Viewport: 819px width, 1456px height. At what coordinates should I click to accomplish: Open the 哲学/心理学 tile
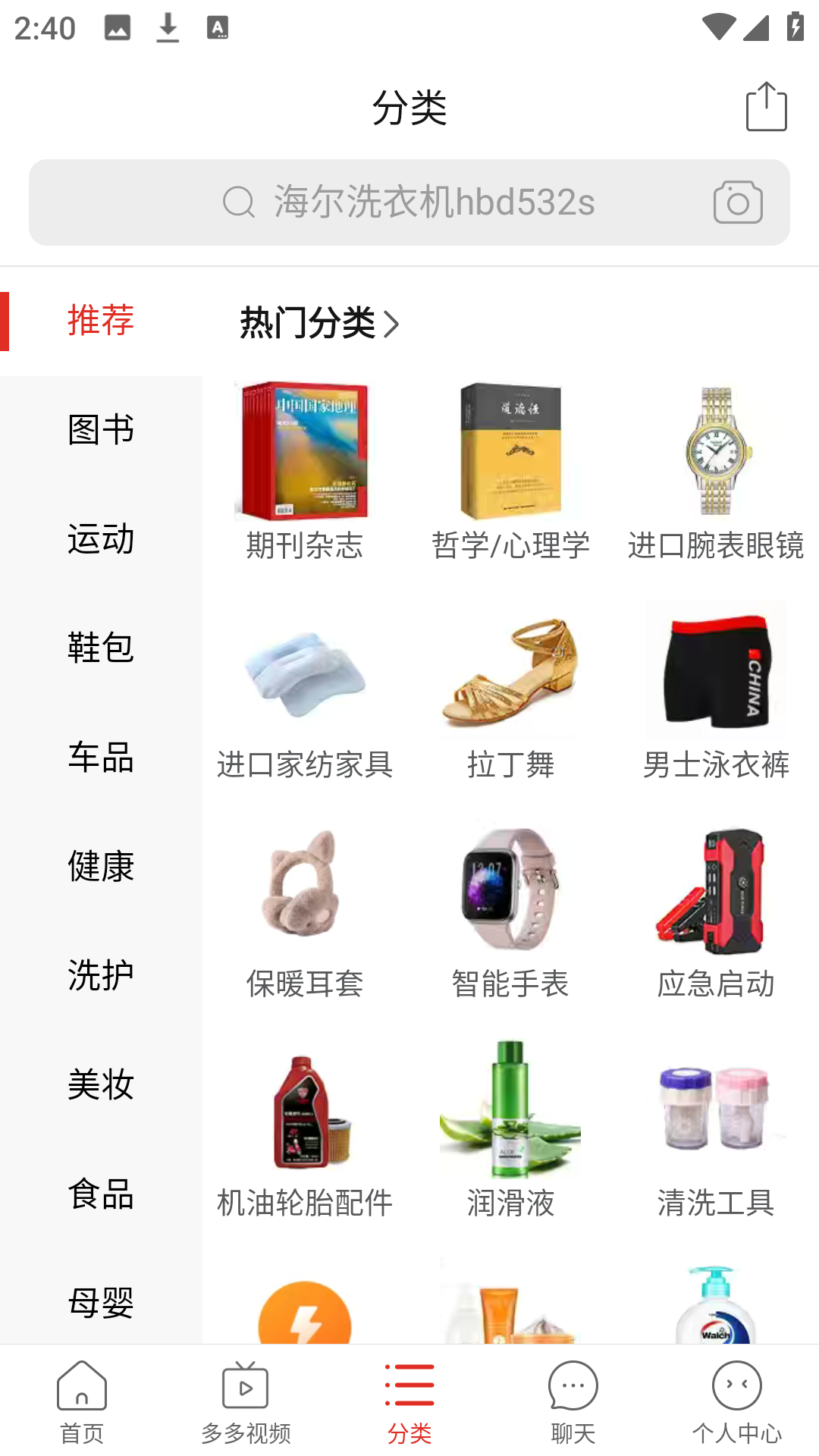510,472
